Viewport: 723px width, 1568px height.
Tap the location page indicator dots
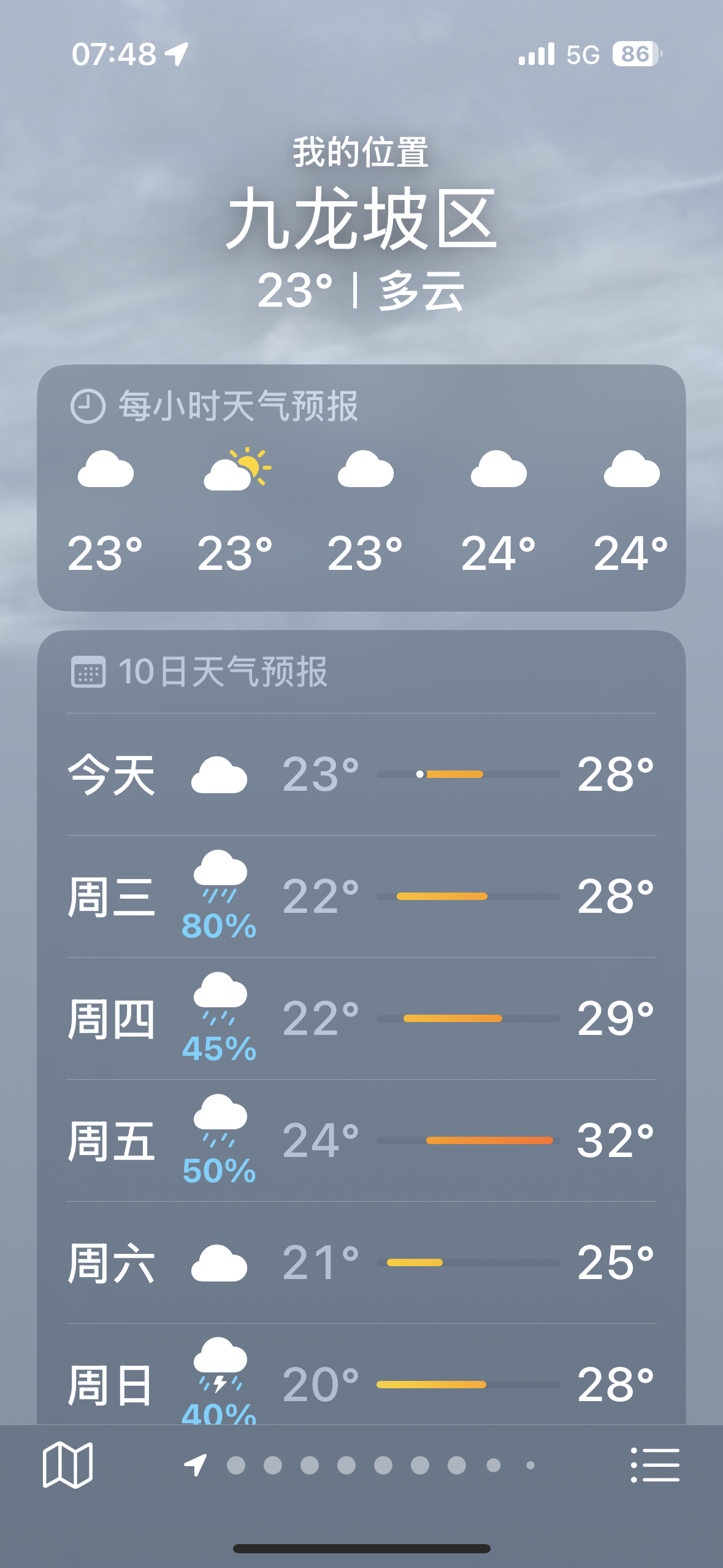(x=380, y=1465)
